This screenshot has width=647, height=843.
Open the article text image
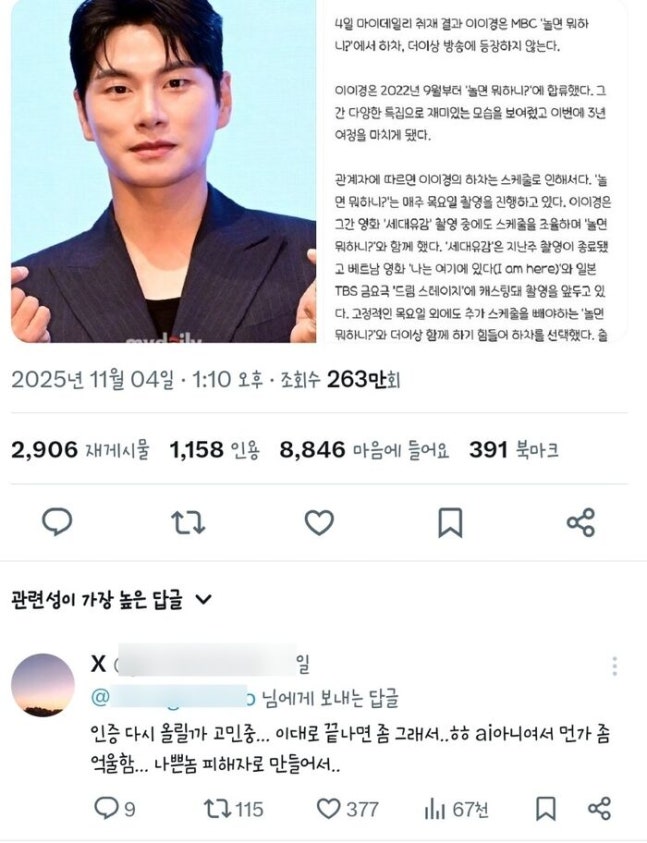click(482, 170)
